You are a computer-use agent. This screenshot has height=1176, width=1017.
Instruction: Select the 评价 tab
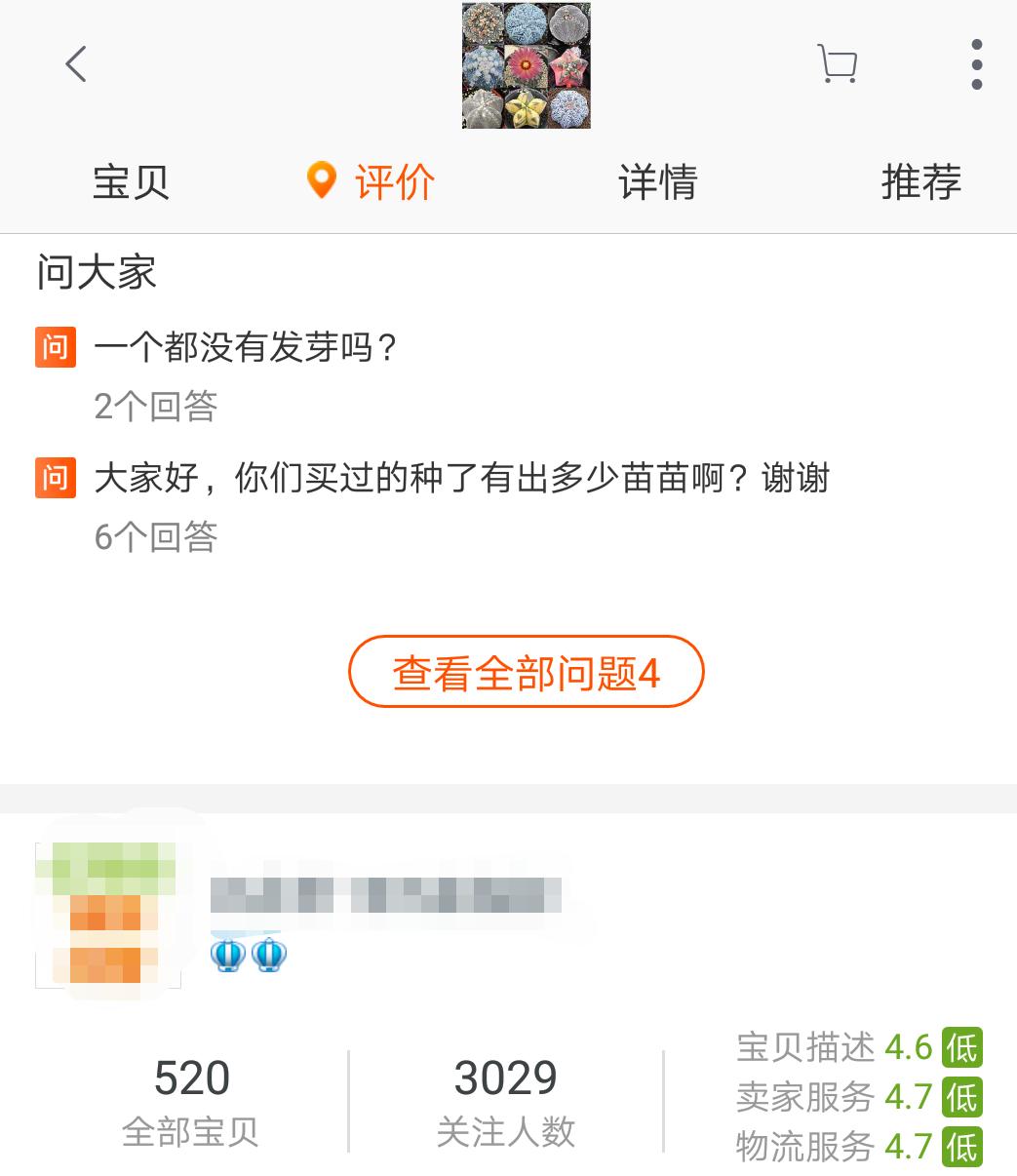[395, 181]
